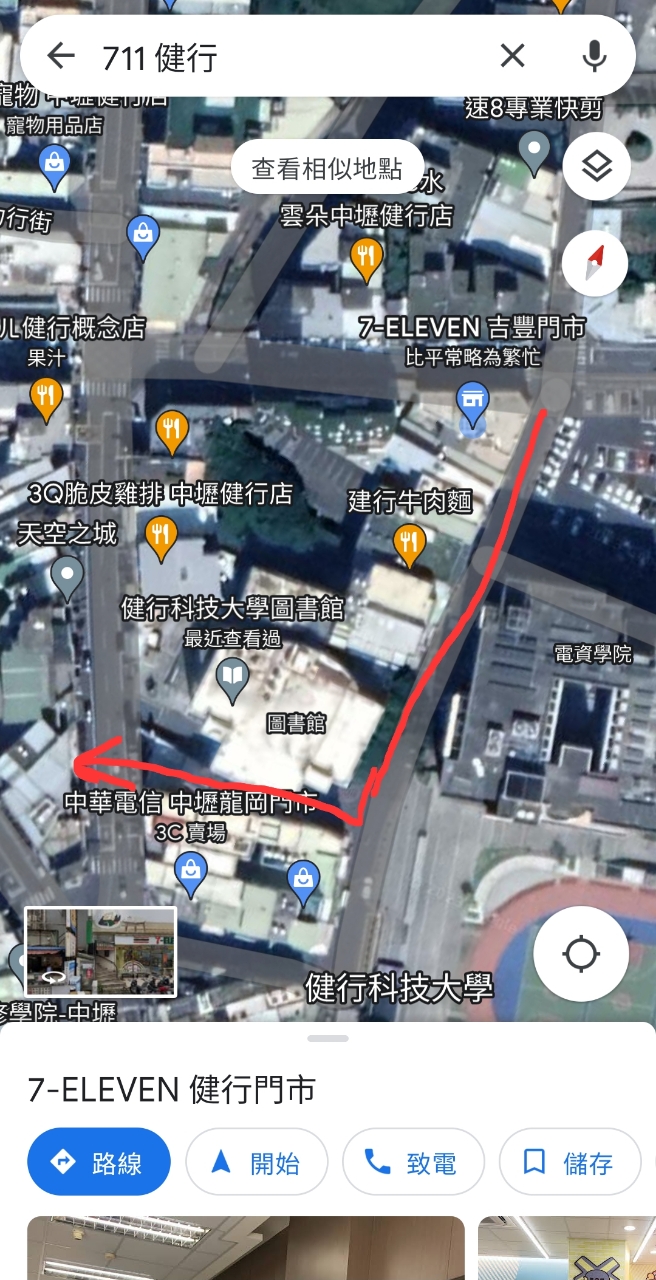The image size is (656, 1280).
Task: Select the 雲朵中壢健行店 restaurant pin
Action: [367, 260]
